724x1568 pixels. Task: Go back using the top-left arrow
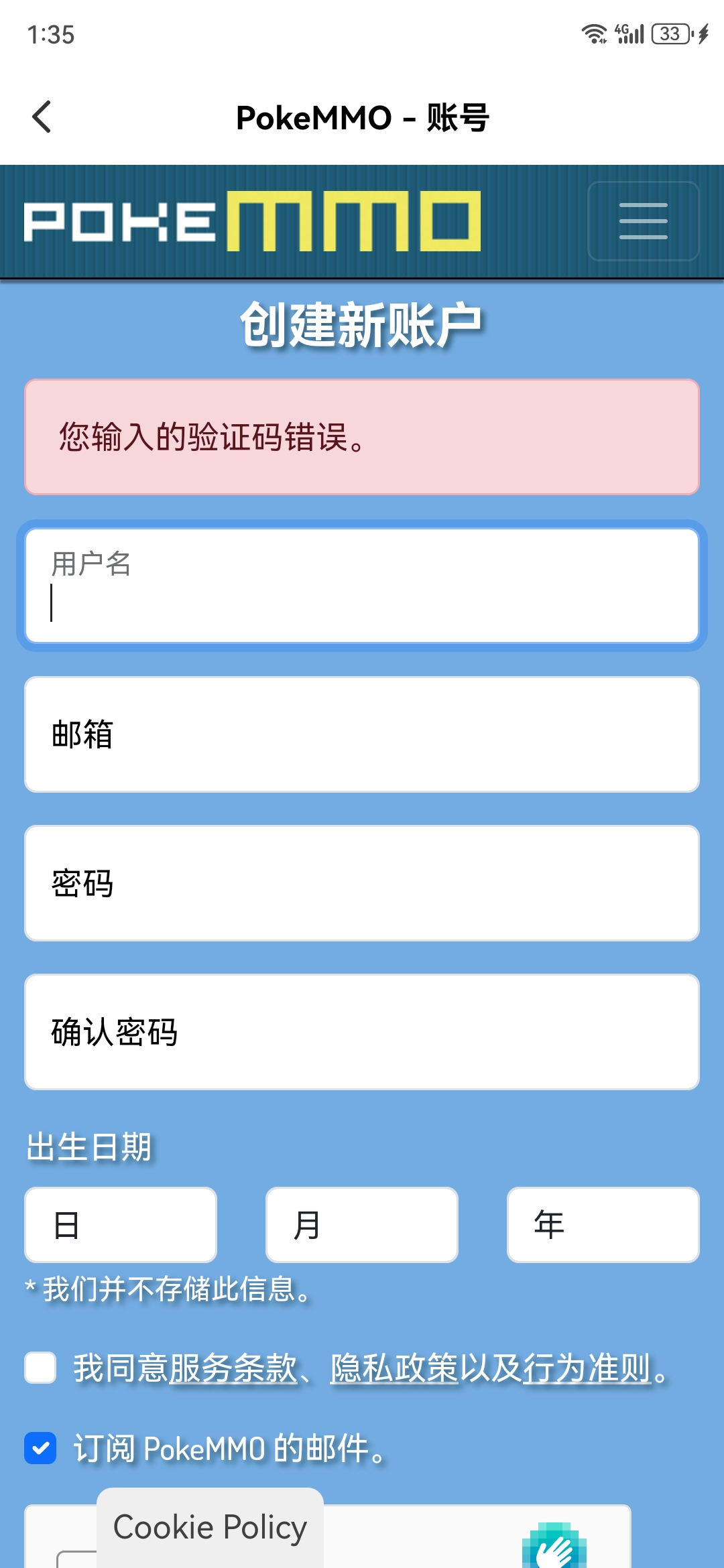(42, 117)
